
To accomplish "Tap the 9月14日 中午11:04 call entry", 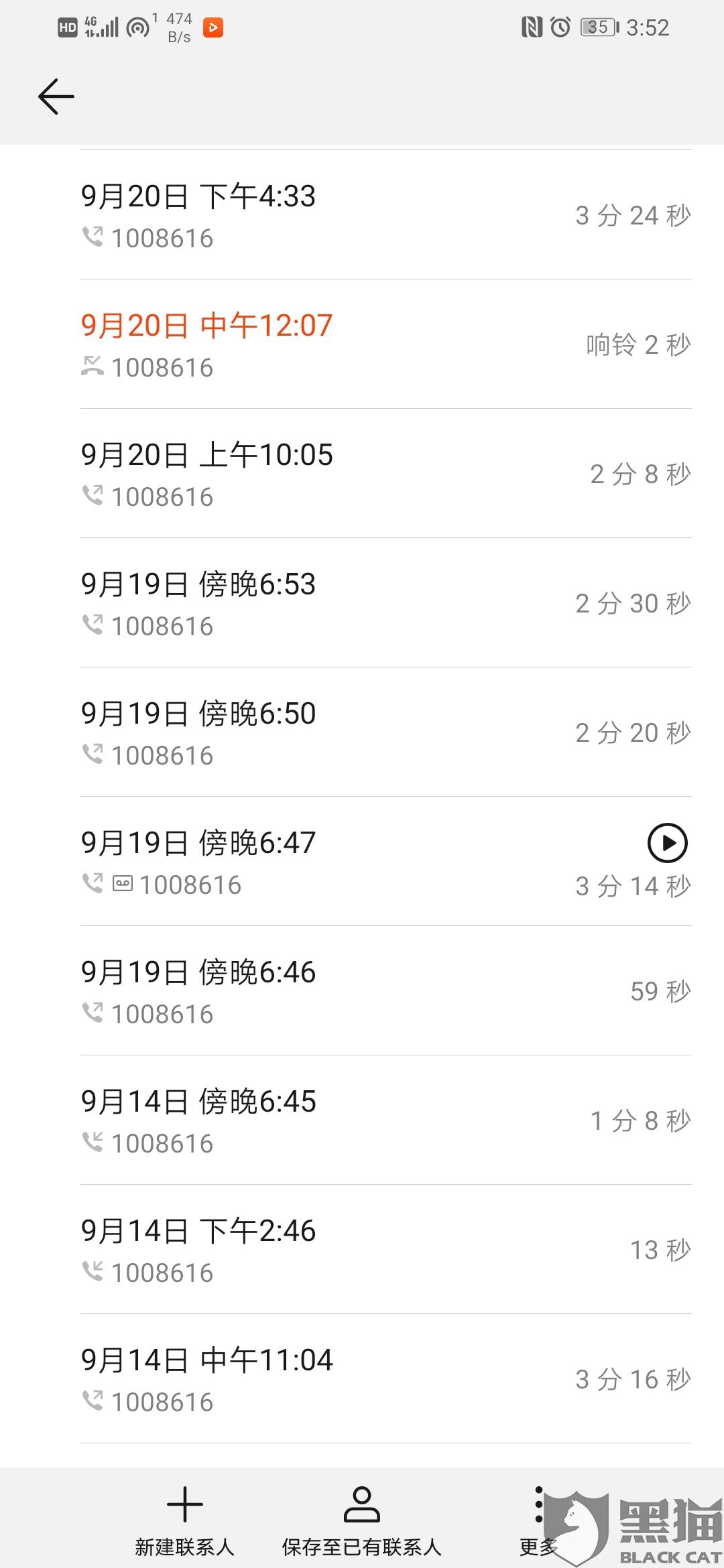I will tap(385, 1379).
